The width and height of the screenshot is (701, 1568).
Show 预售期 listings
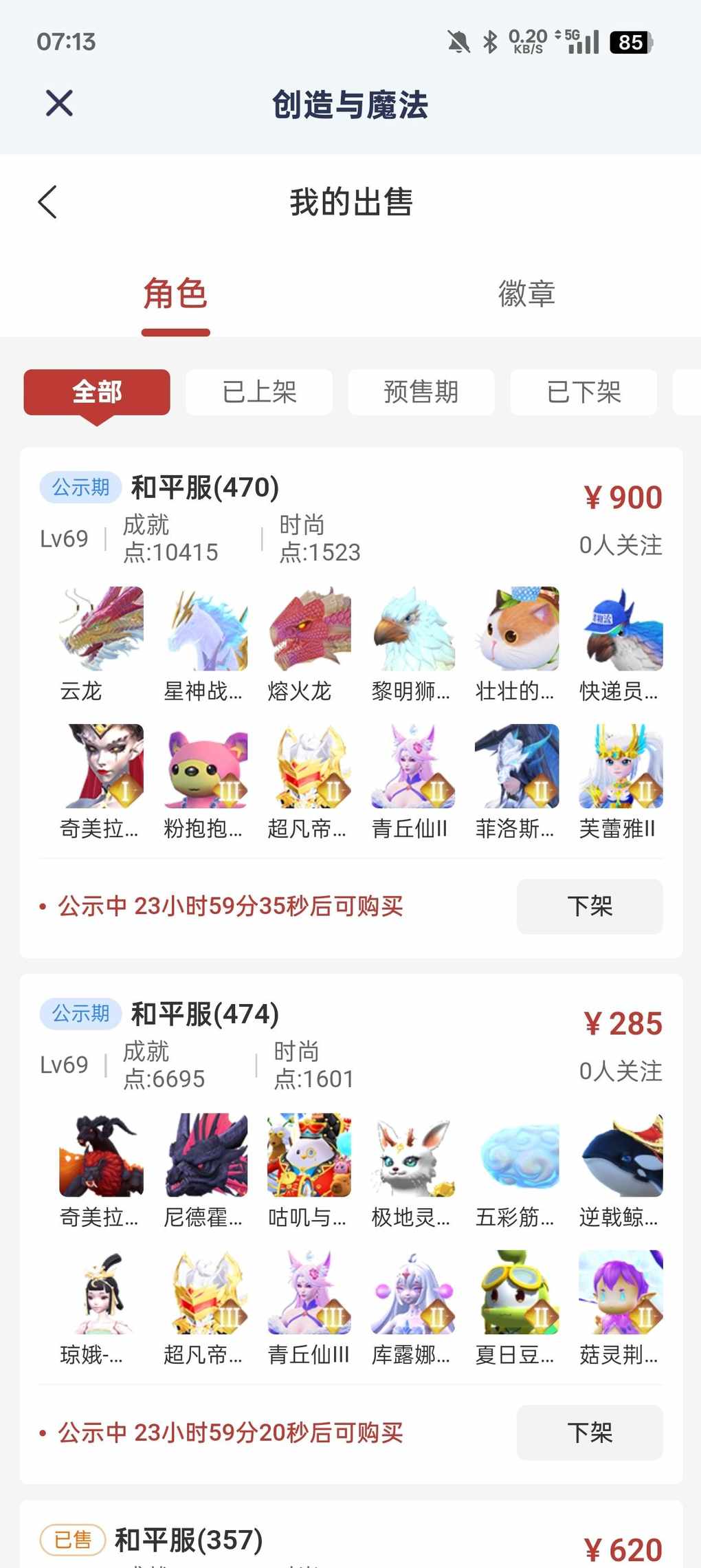pyautogui.click(x=421, y=392)
